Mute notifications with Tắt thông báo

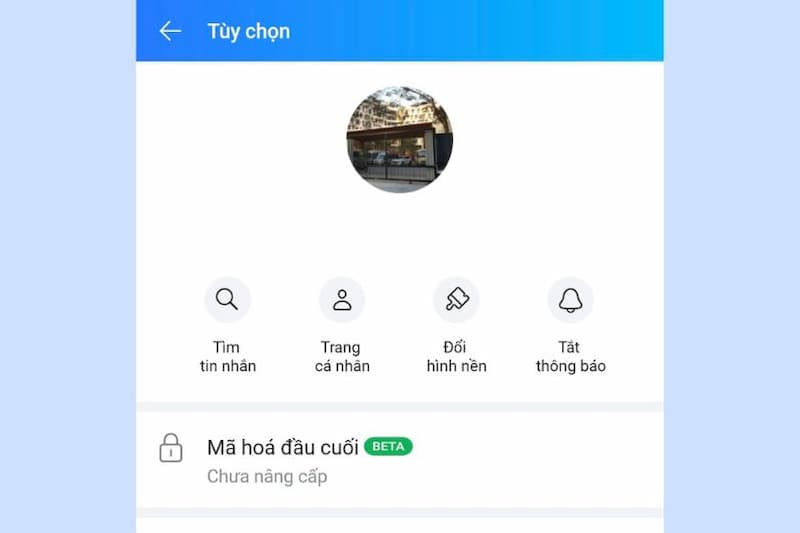(x=570, y=300)
